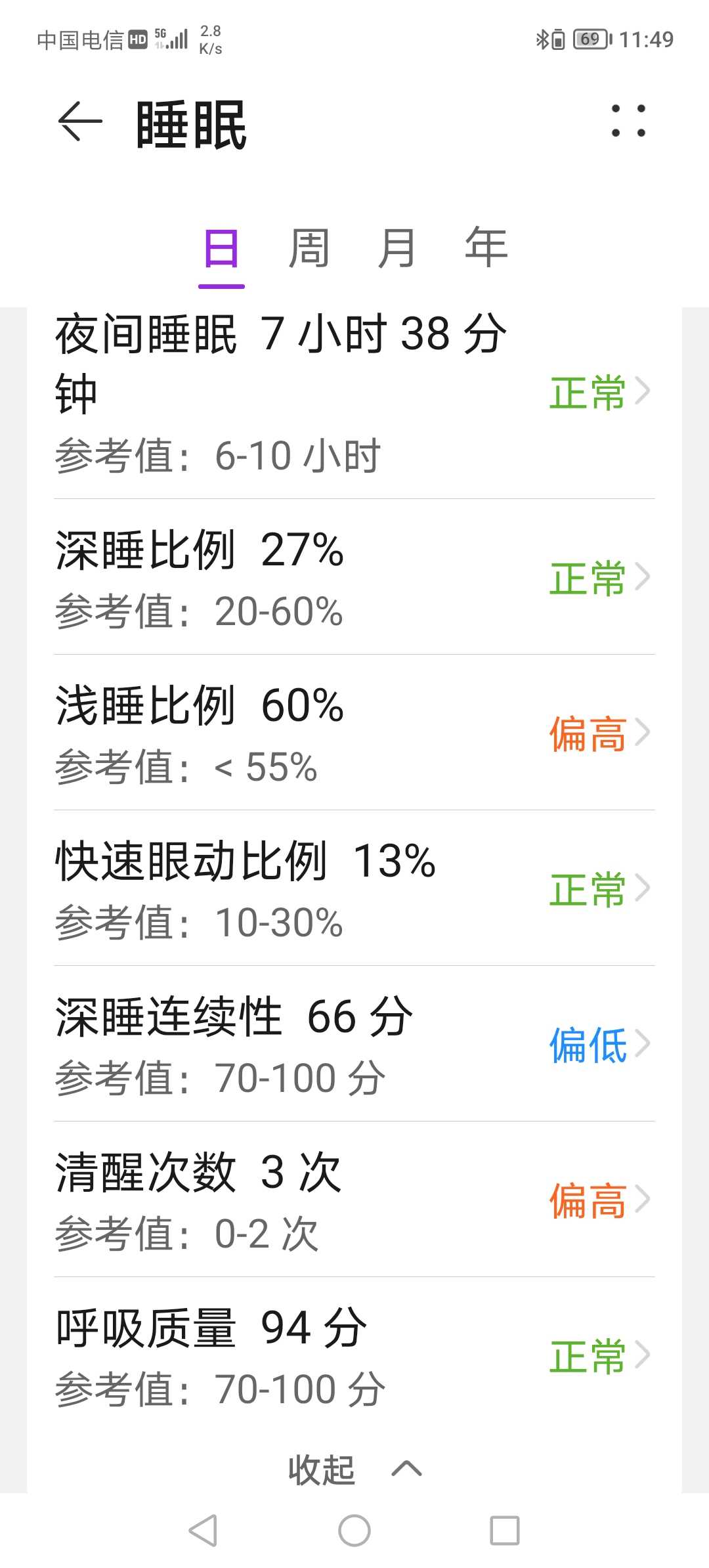View 深睡连续性 66 分 details
The height and width of the screenshot is (1568, 709).
pos(354,1044)
